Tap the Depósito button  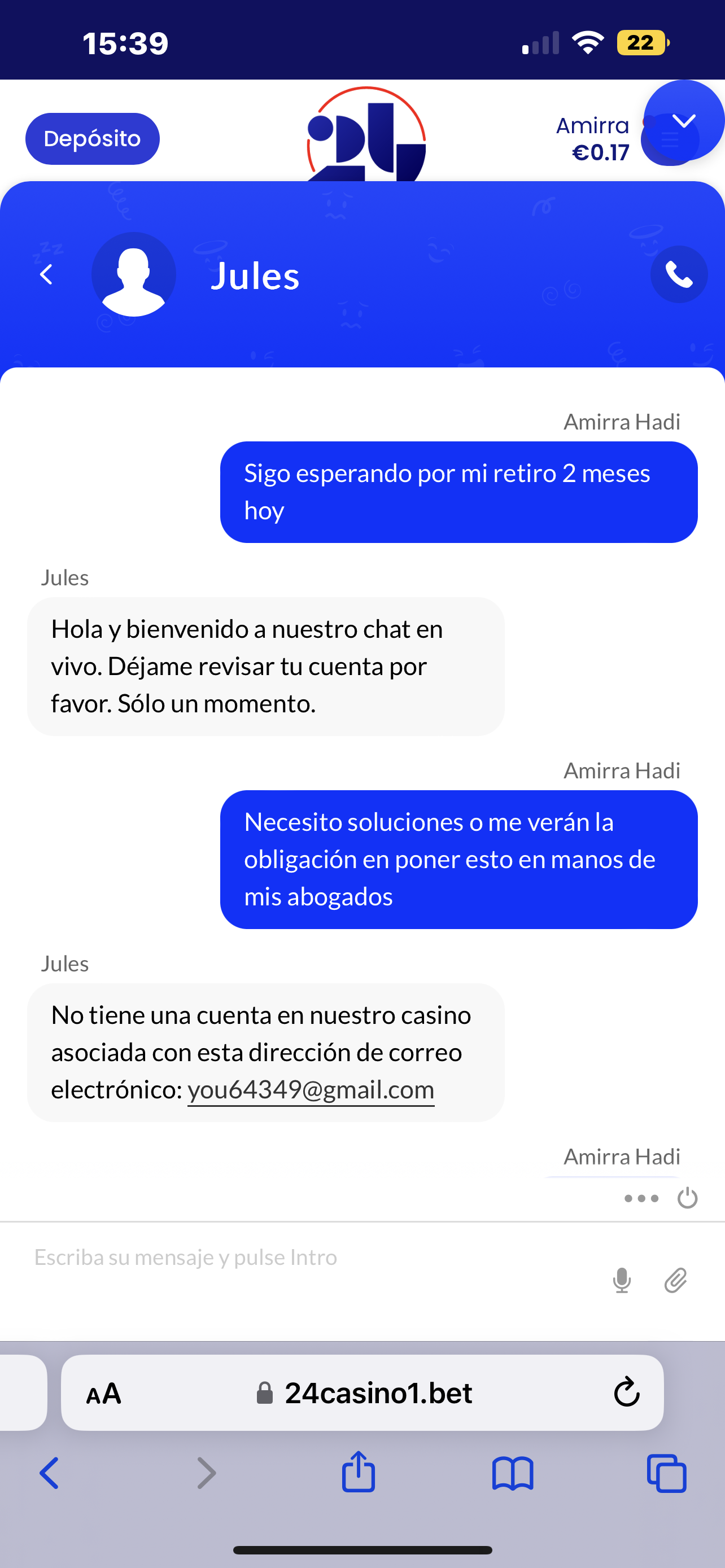pyautogui.click(x=93, y=139)
